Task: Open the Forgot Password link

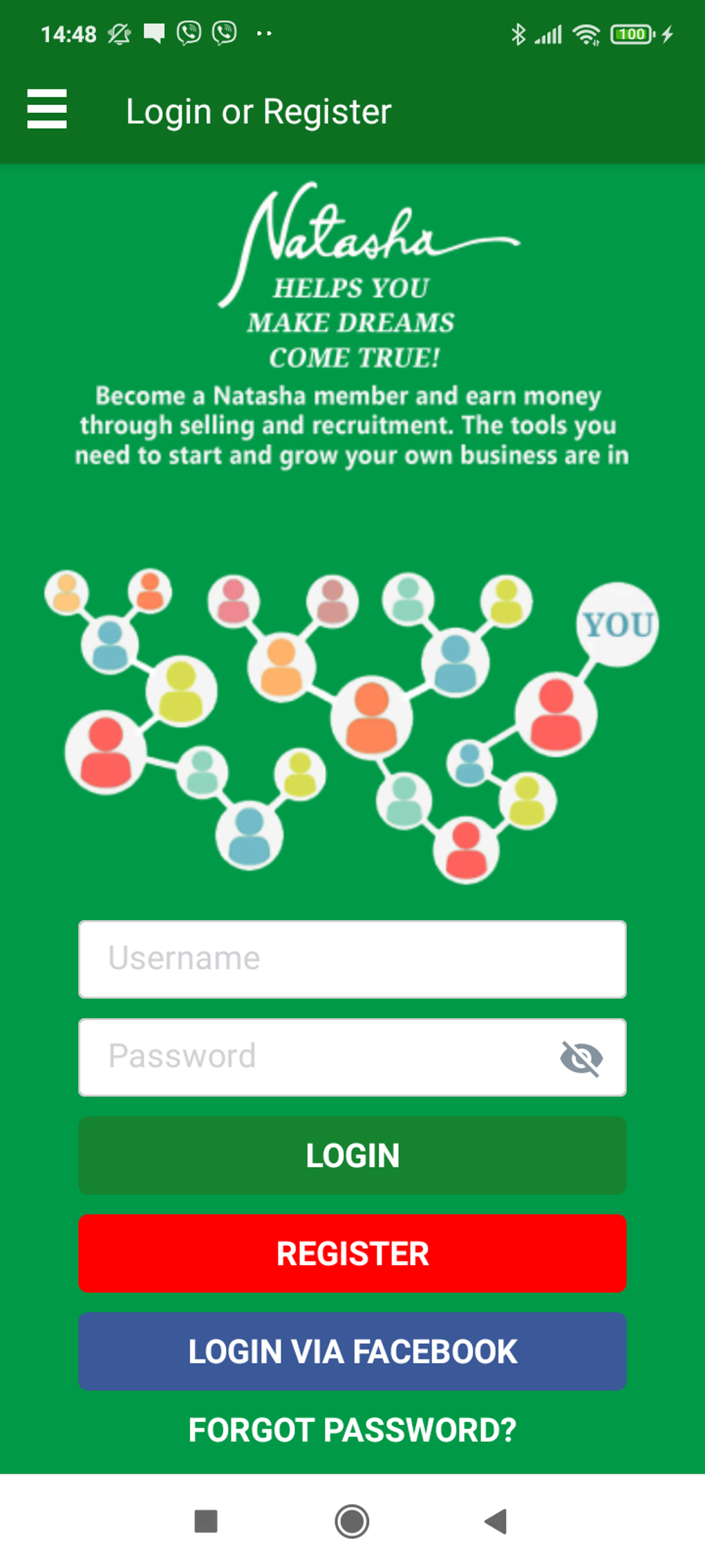Action: pyautogui.click(x=352, y=1430)
